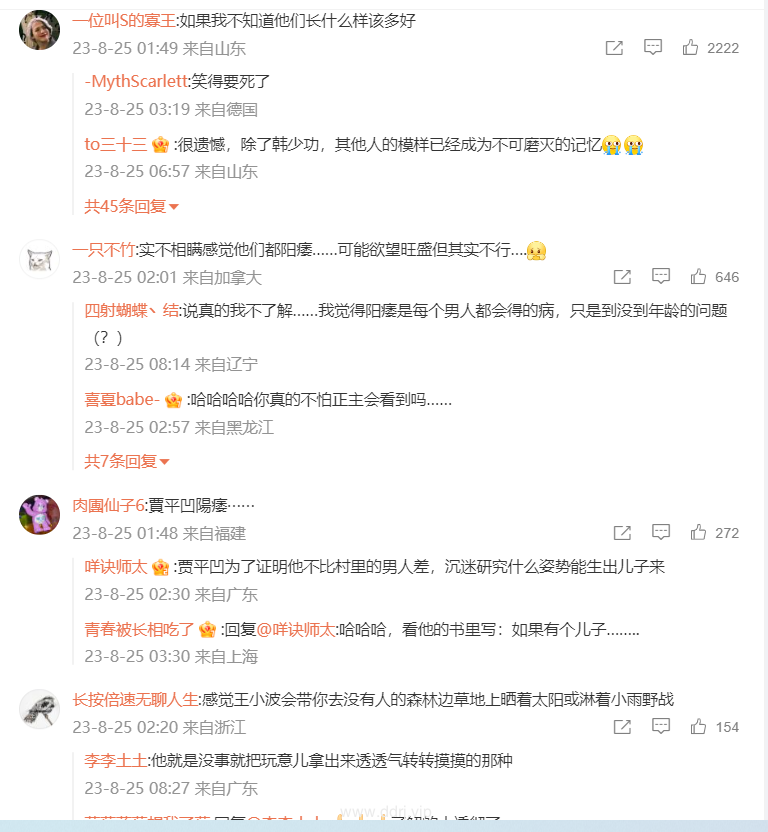Like 长按倍速无聊人生's comment with 154 likes
This screenshot has width=768, height=832.
699,727
